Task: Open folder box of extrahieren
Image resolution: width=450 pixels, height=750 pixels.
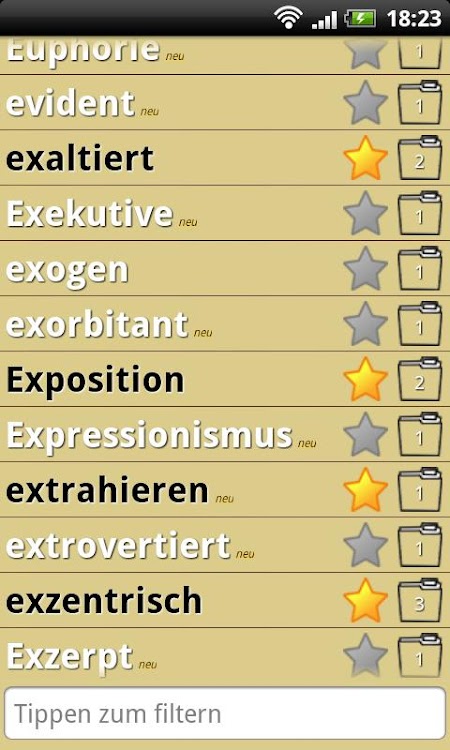Action: pyautogui.click(x=420, y=489)
